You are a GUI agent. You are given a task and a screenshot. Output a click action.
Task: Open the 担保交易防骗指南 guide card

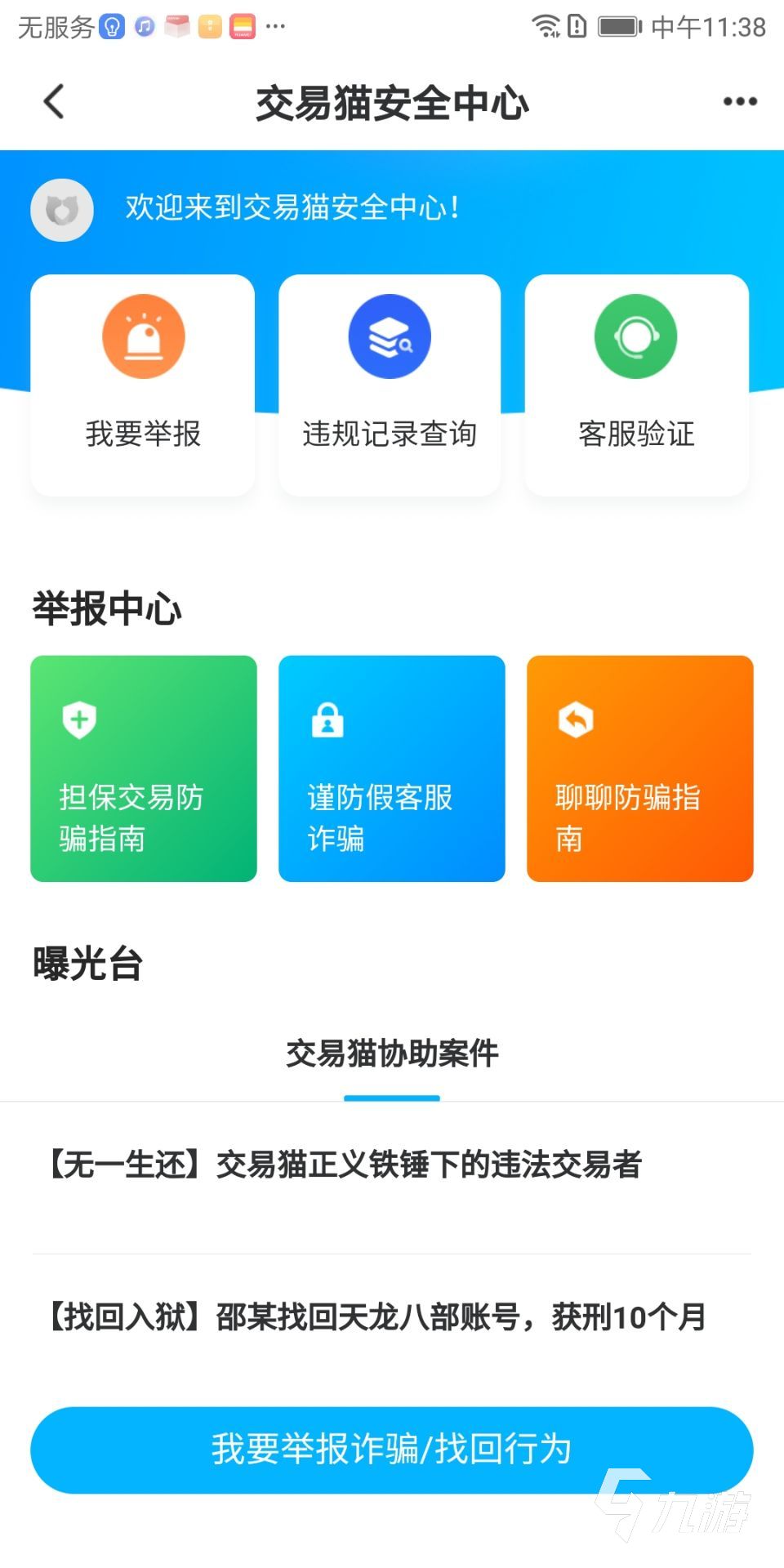(x=144, y=768)
